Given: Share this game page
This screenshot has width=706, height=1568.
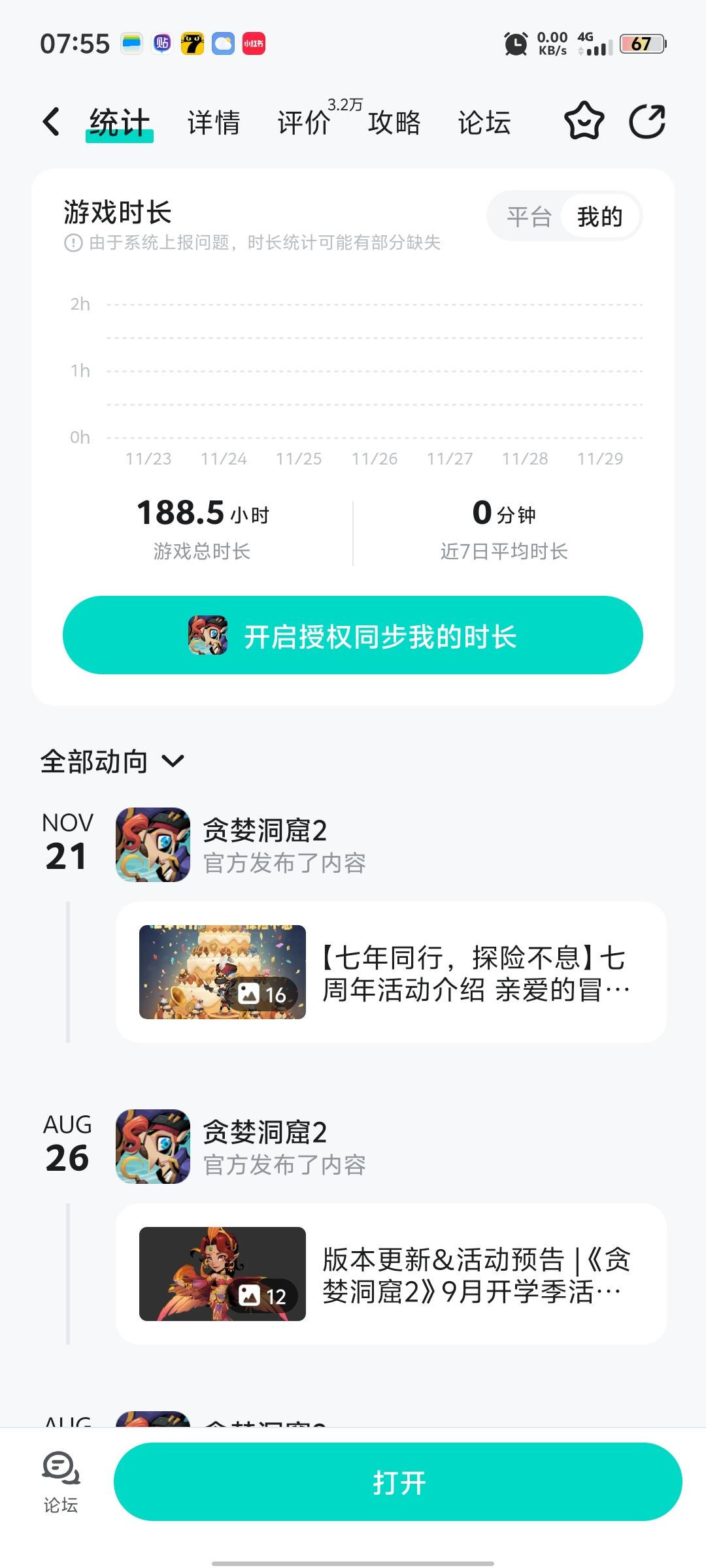Looking at the screenshot, I should click(x=647, y=122).
